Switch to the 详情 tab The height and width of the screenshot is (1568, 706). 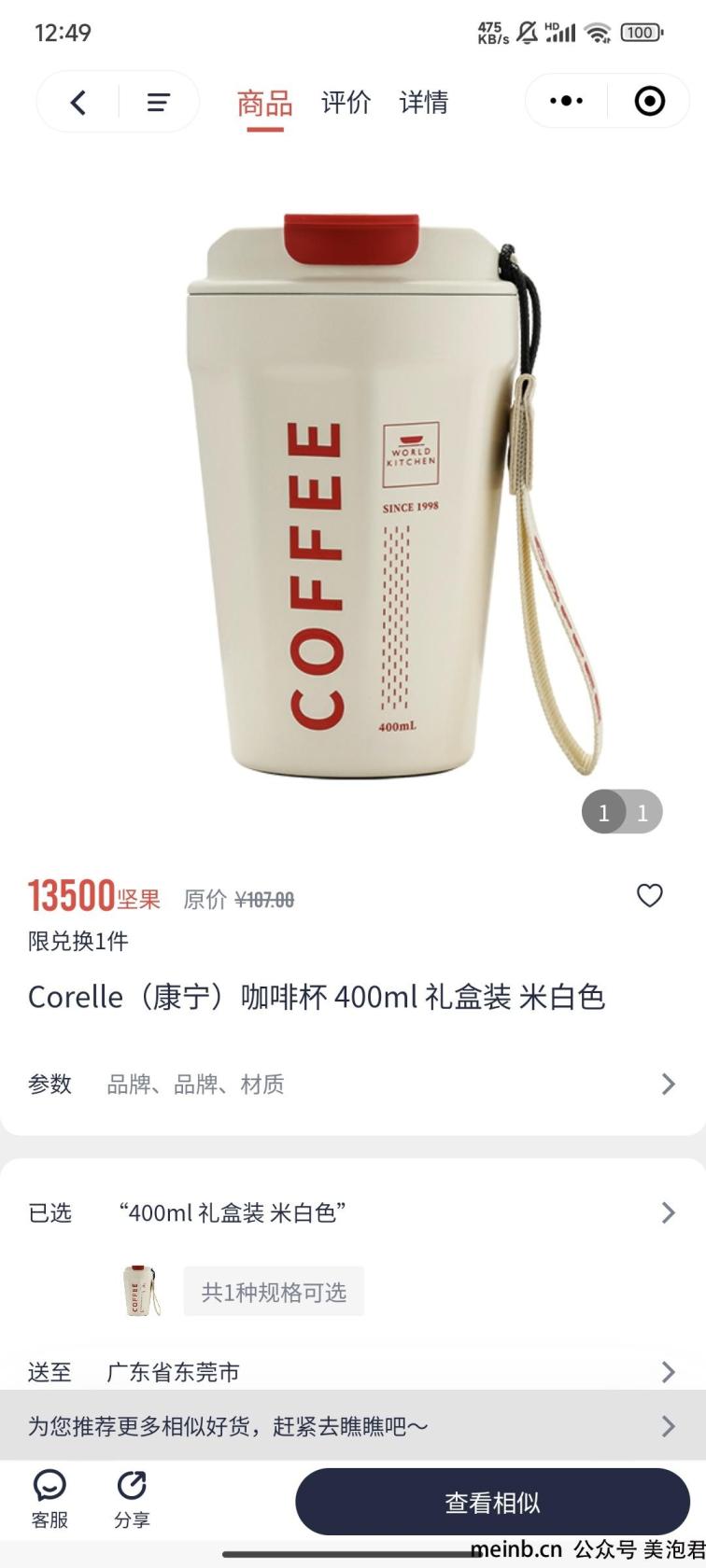[424, 102]
